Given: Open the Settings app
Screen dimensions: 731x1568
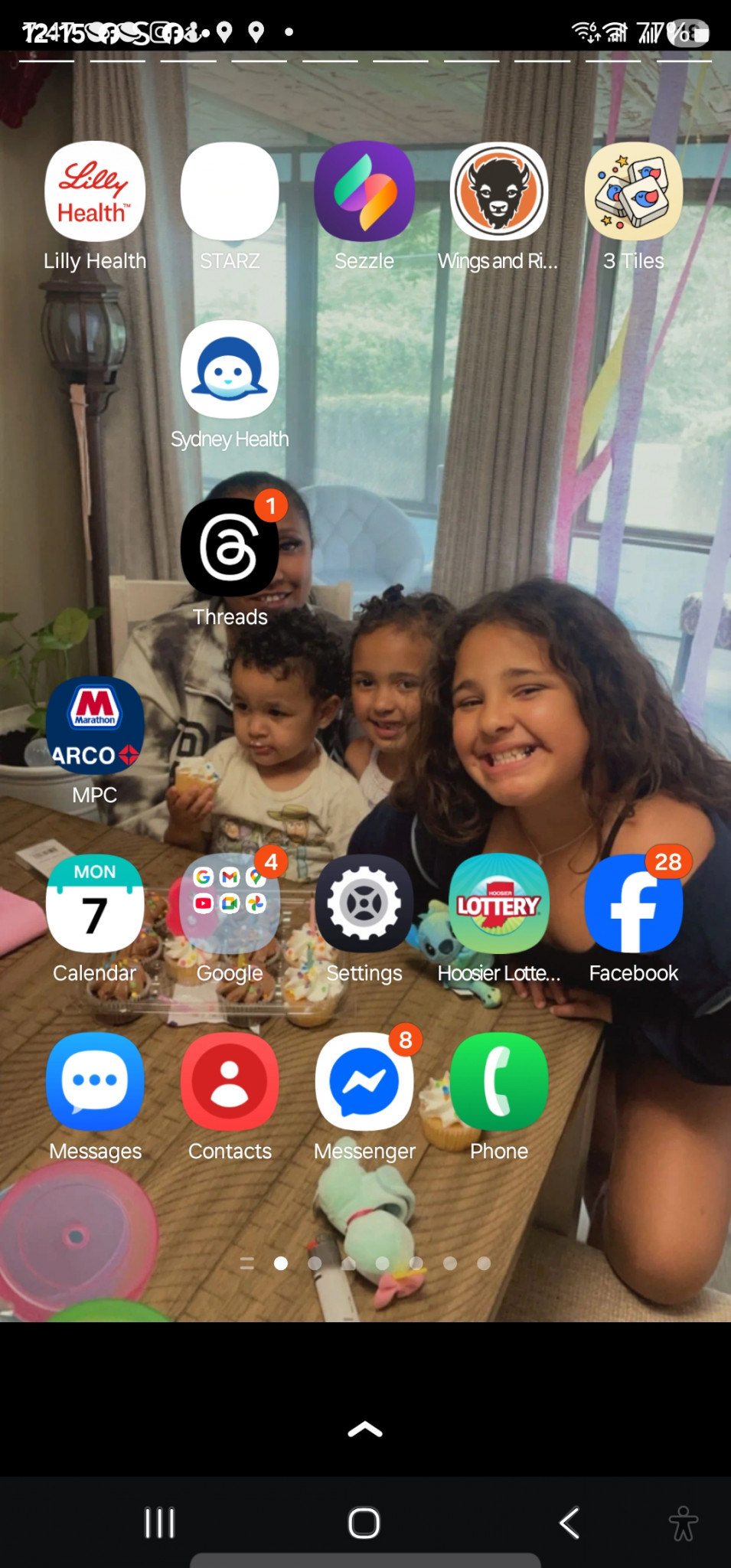Looking at the screenshot, I should [x=364, y=904].
